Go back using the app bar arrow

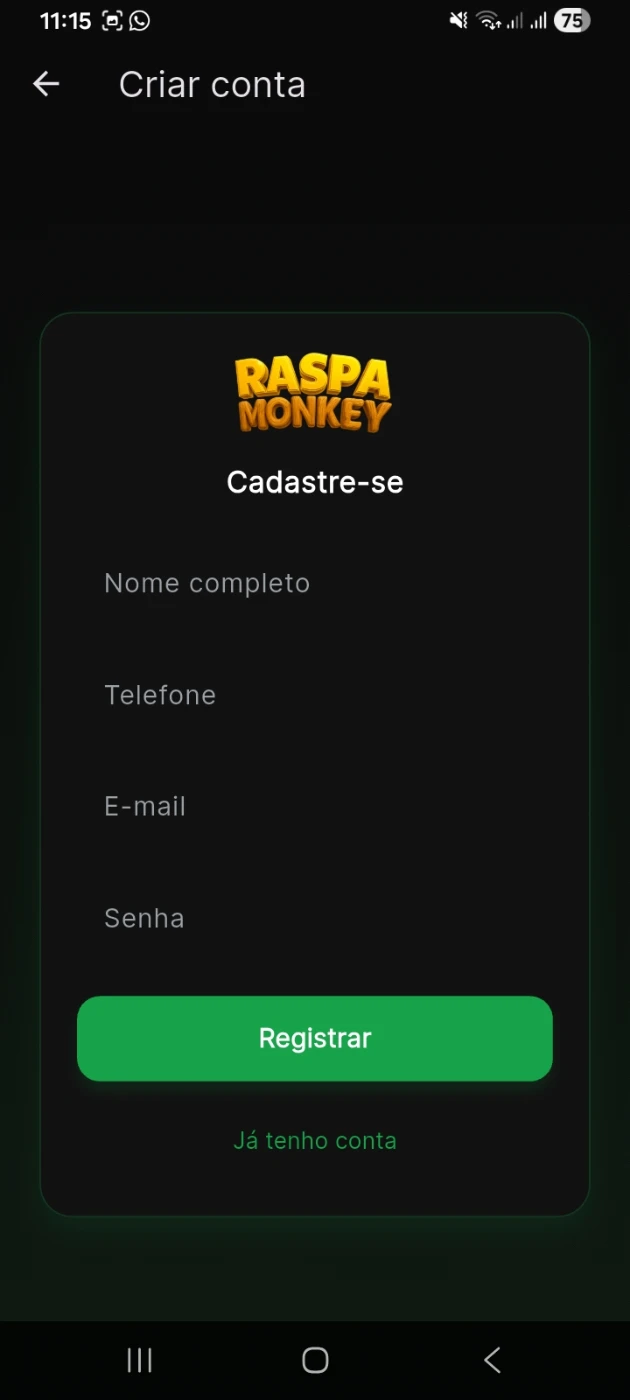(x=46, y=85)
